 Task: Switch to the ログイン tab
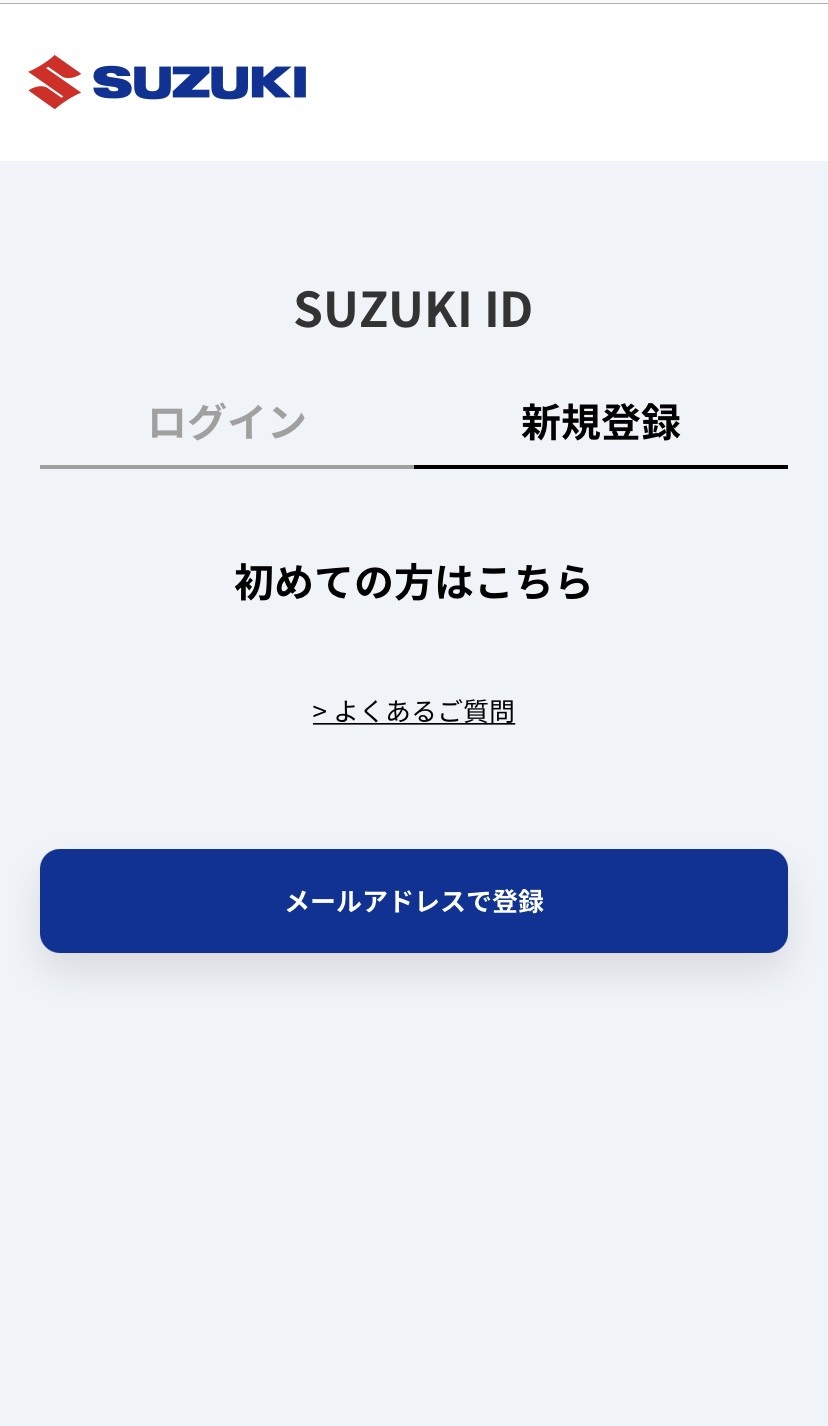[227, 423]
